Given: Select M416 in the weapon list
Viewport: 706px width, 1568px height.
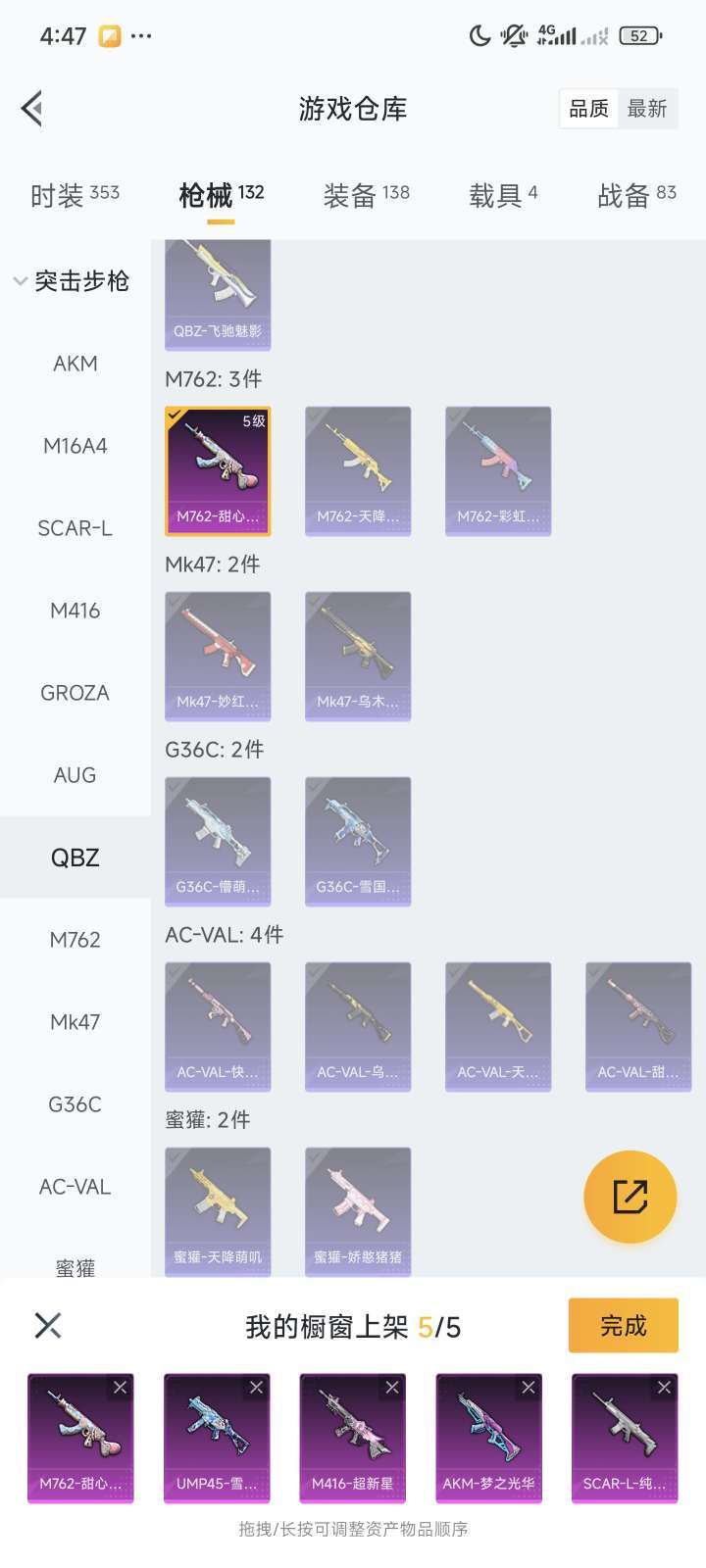Looking at the screenshot, I should pos(76,611).
